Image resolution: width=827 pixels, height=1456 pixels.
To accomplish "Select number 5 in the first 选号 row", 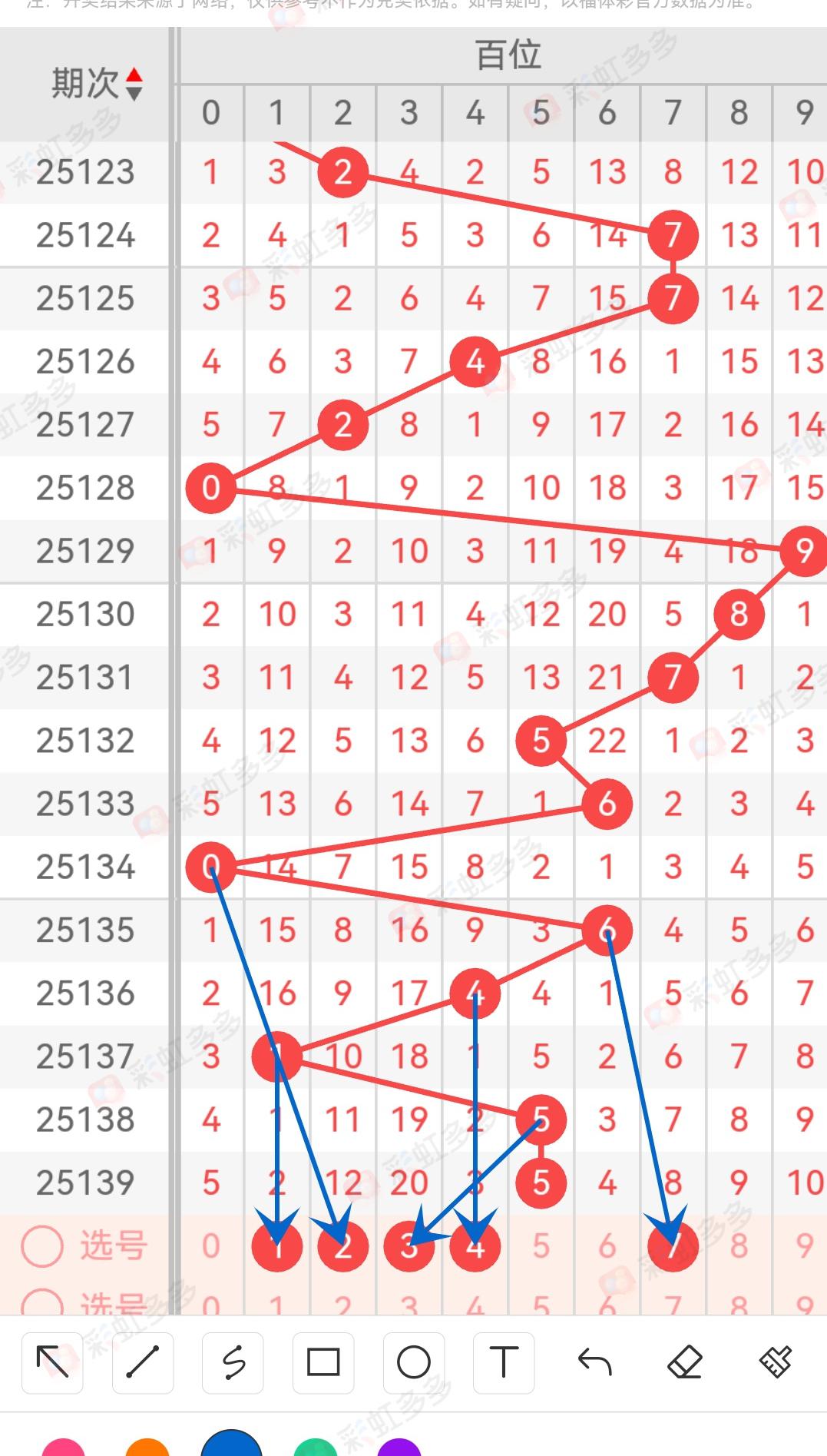I will [541, 1246].
